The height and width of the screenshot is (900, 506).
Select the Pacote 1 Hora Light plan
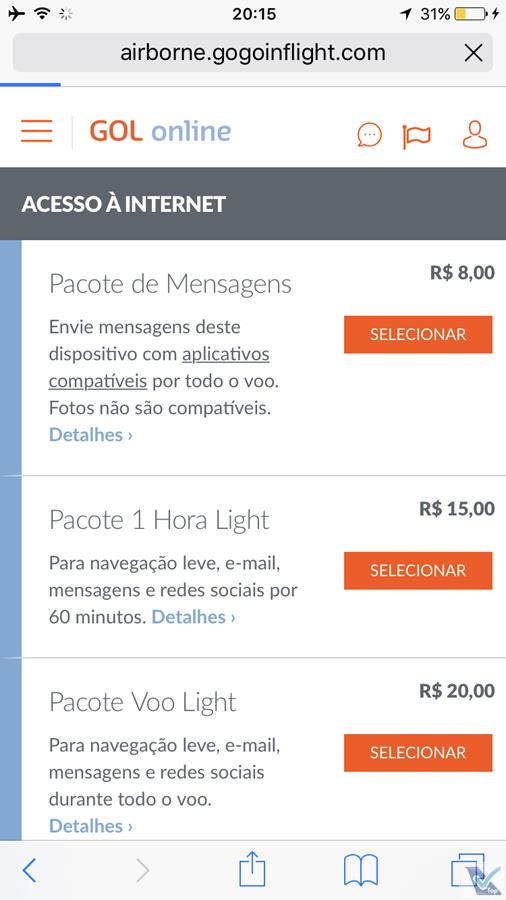point(418,571)
